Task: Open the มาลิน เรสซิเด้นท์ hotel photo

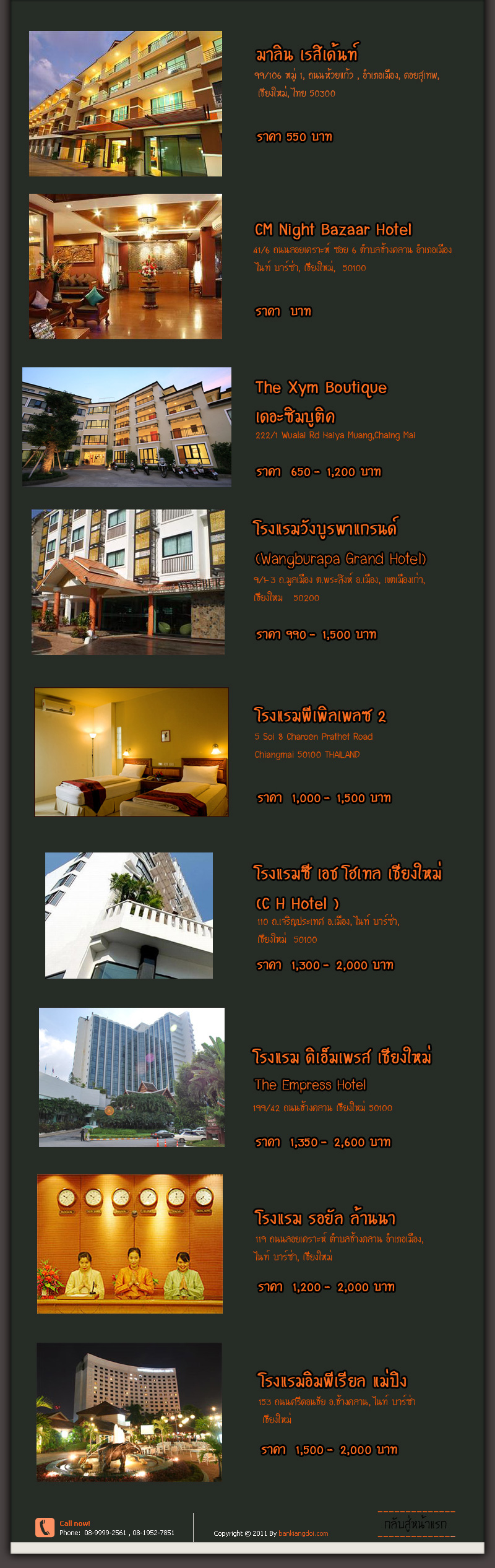Action: [126, 104]
